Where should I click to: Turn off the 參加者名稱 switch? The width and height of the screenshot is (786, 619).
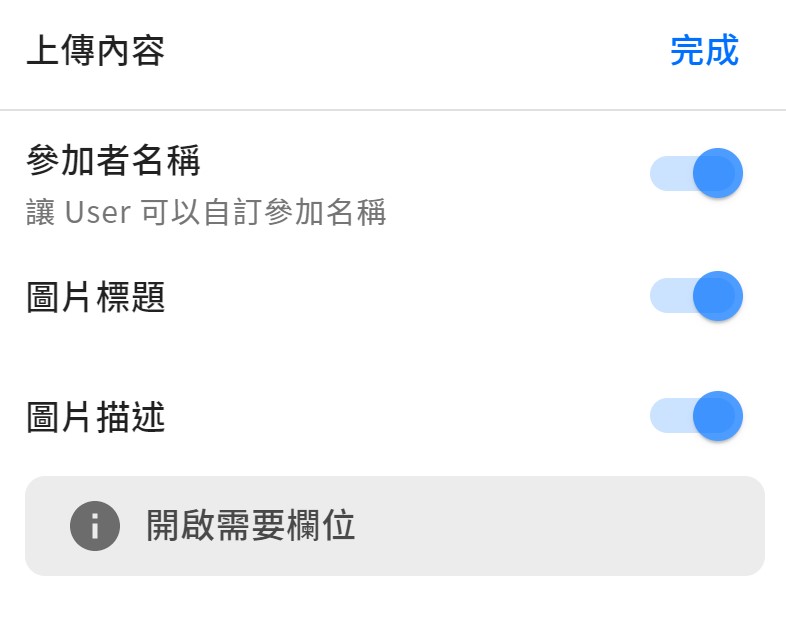pyautogui.click(x=697, y=173)
